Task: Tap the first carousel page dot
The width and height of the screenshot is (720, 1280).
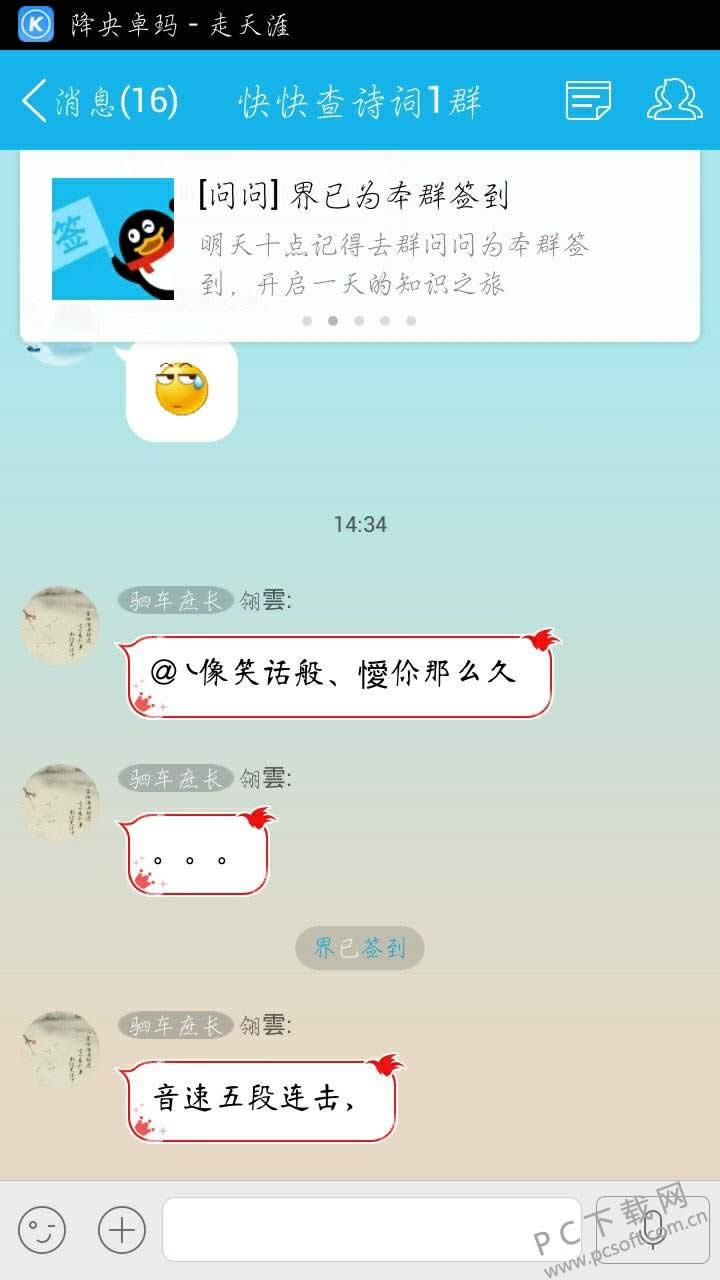Action: pyautogui.click(x=307, y=321)
